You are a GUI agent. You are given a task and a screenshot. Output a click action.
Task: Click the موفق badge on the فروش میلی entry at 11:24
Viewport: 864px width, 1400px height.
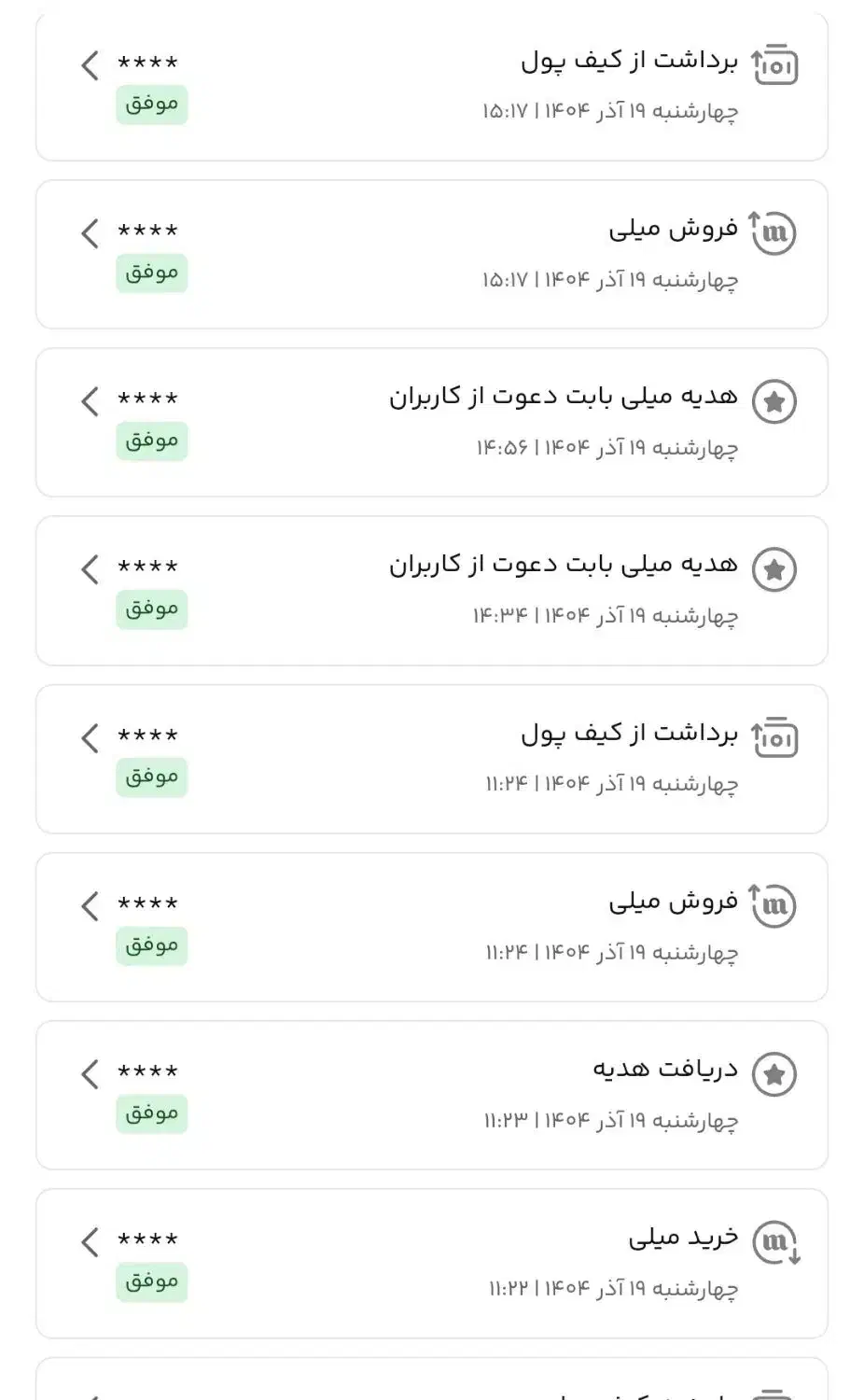coord(152,945)
